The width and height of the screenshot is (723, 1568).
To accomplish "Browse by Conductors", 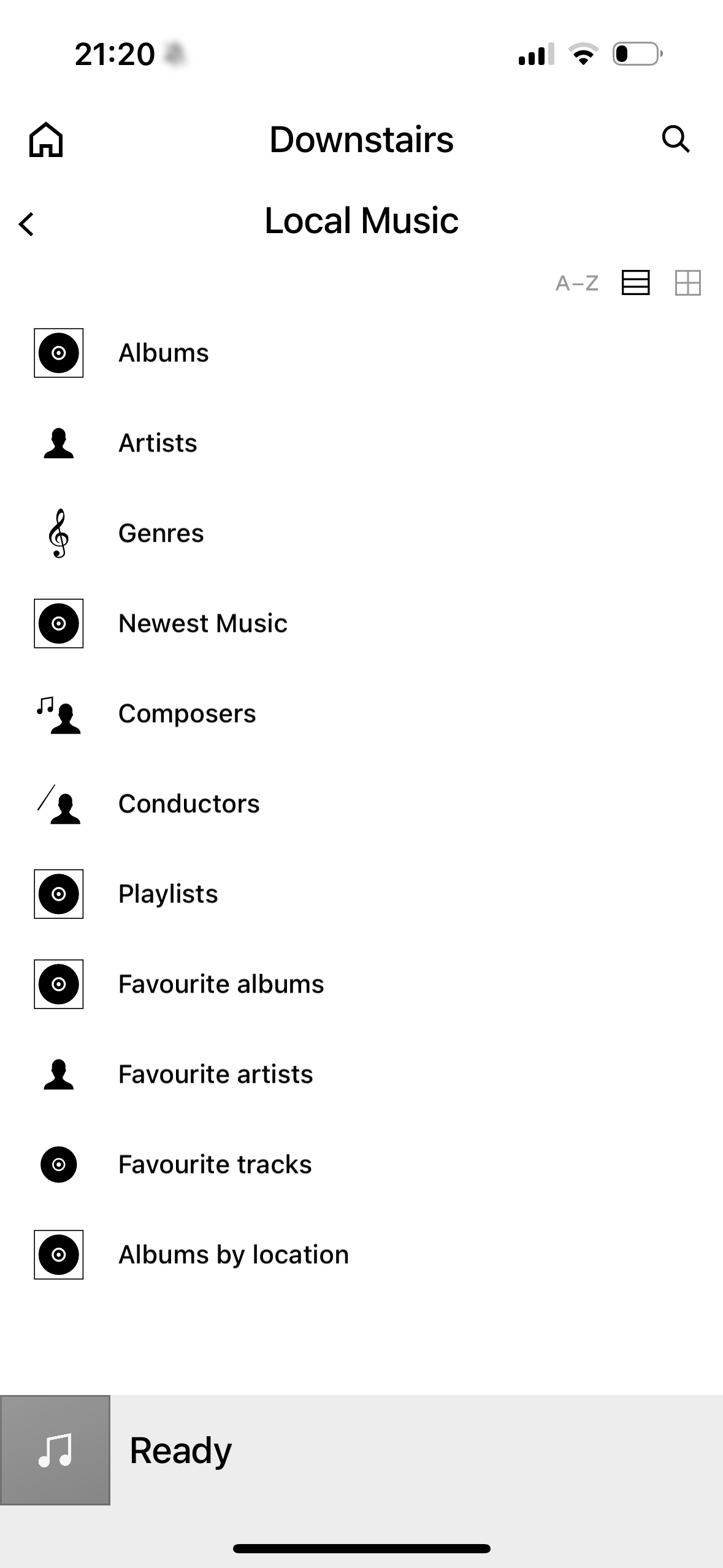I will (x=189, y=804).
